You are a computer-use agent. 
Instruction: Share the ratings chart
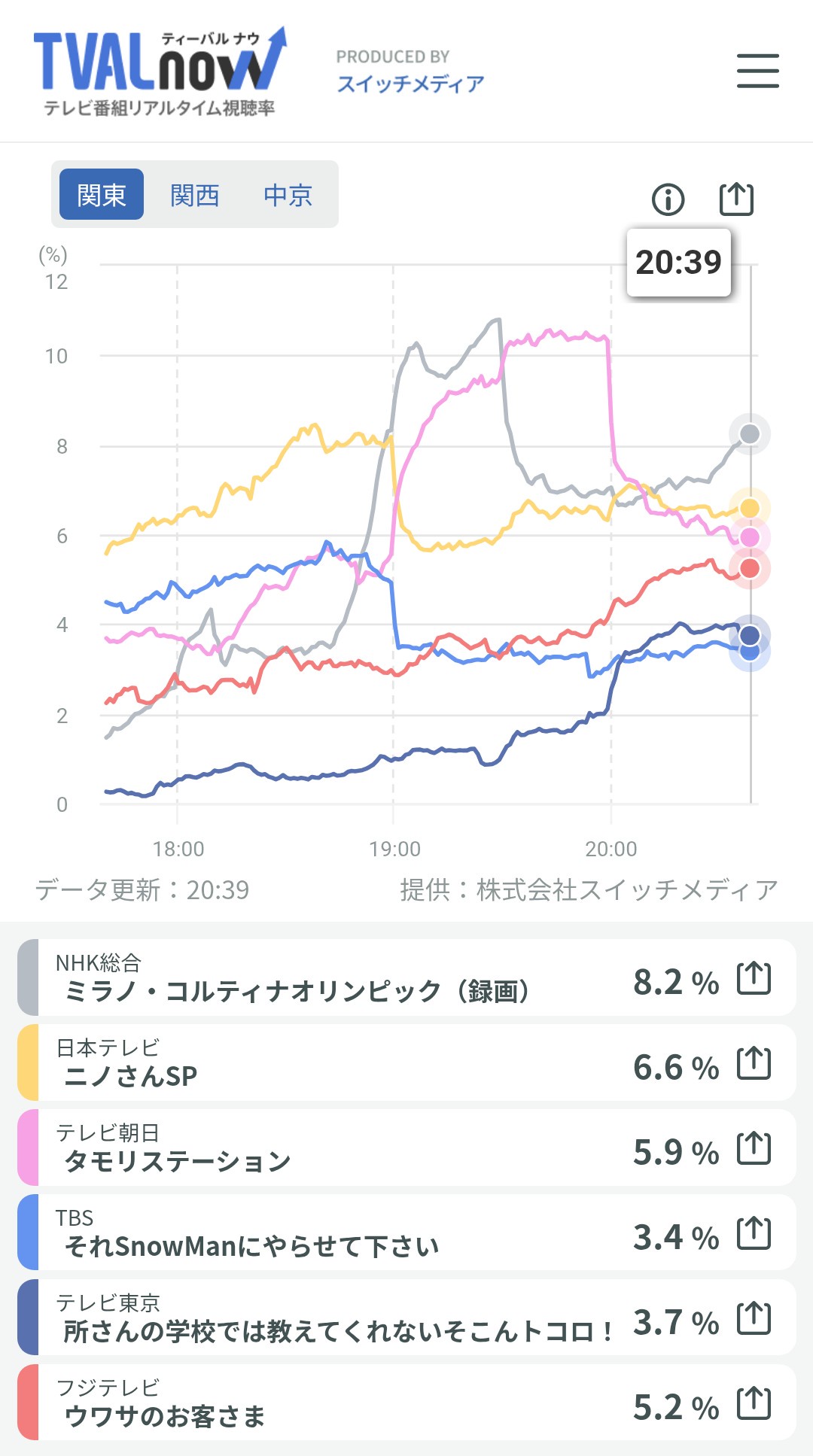pyautogui.click(x=735, y=199)
